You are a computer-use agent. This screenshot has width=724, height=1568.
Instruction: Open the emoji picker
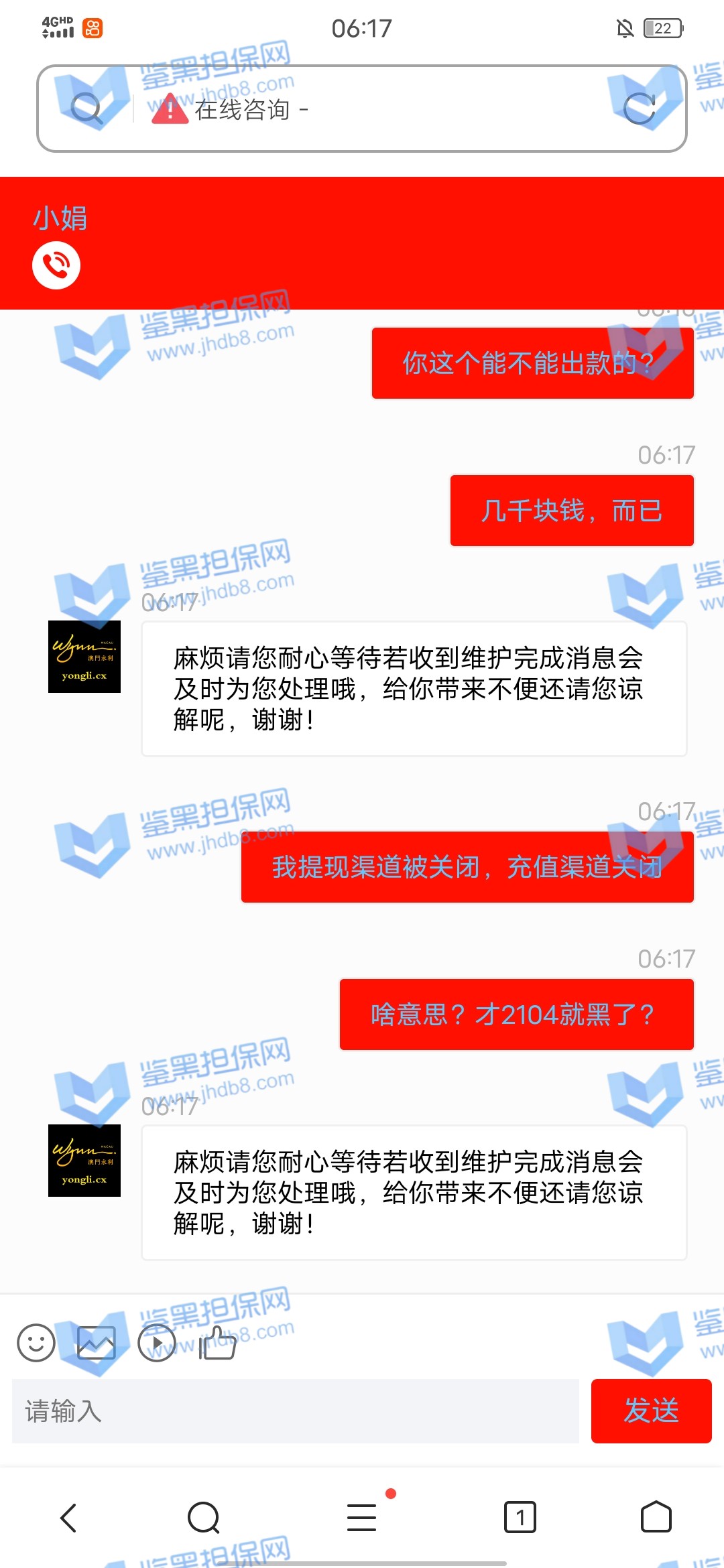click(x=36, y=1343)
